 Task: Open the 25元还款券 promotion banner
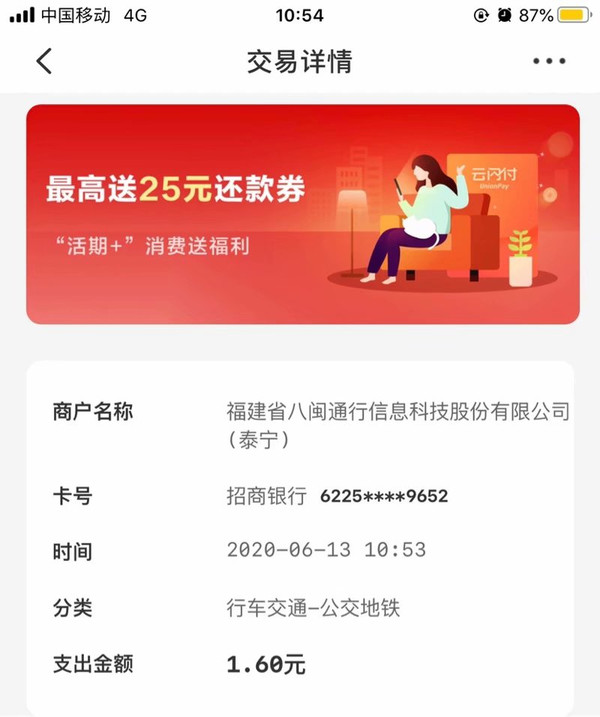pyautogui.click(x=302, y=214)
